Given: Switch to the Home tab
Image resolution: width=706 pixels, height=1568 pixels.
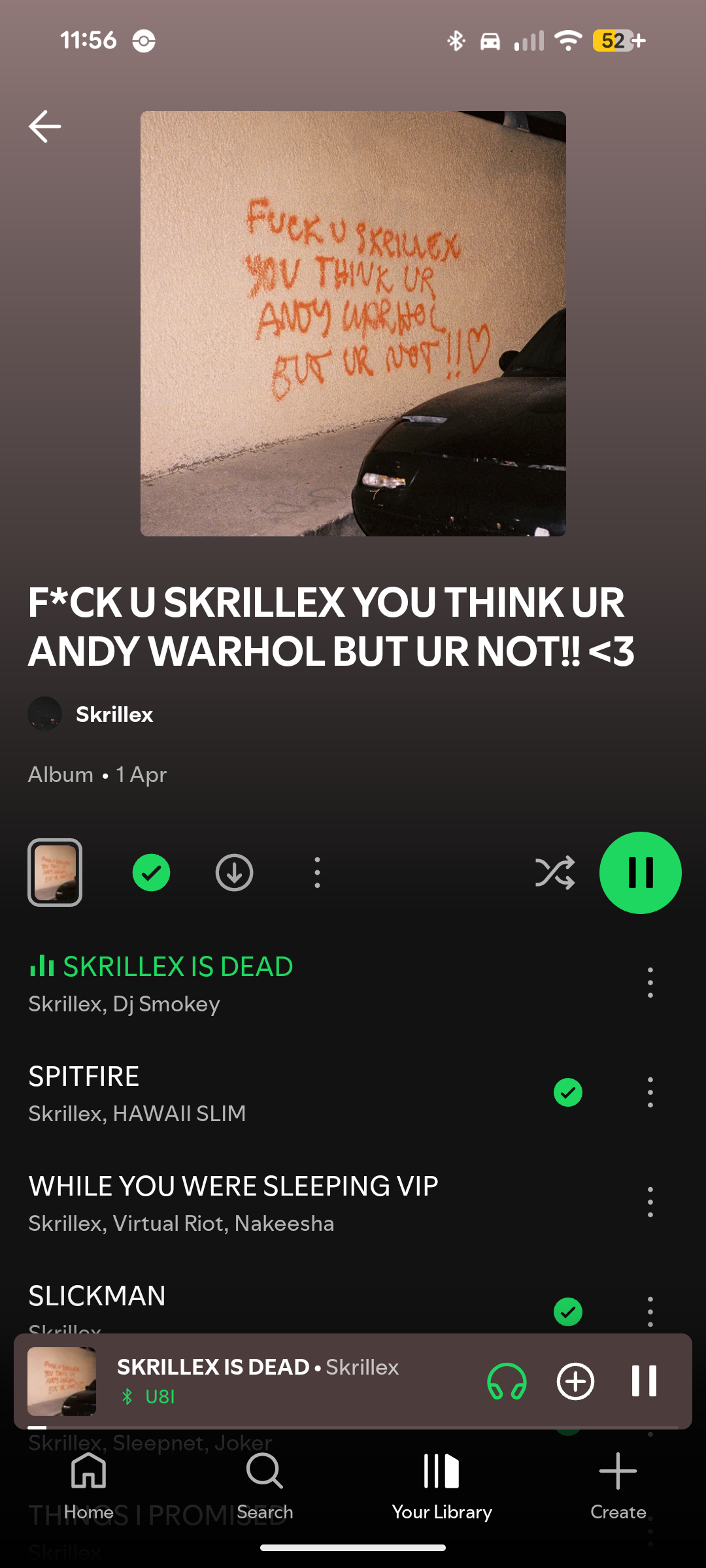Looking at the screenshot, I should click(x=89, y=1483).
